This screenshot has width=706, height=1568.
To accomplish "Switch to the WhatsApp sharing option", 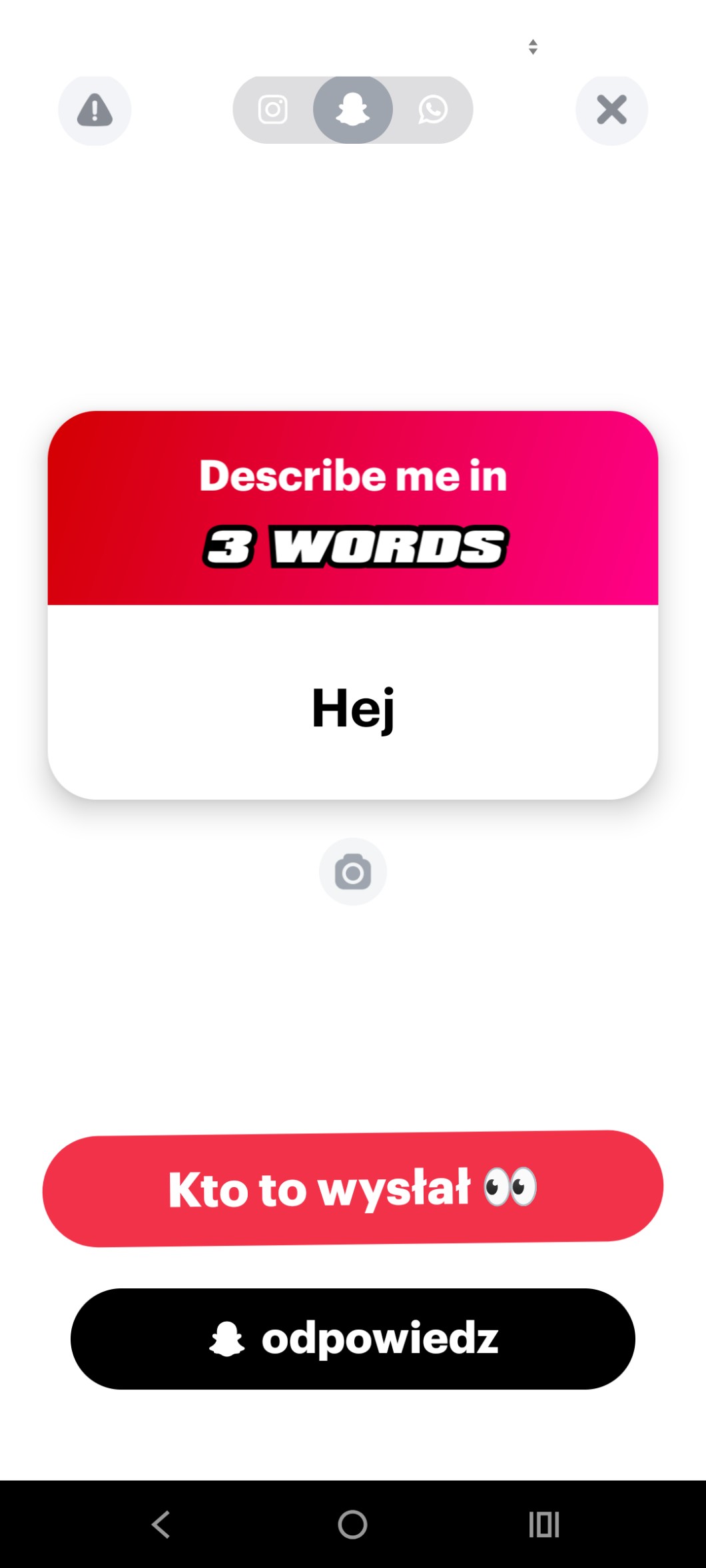I will pyautogui.click(x=433, y=110).
